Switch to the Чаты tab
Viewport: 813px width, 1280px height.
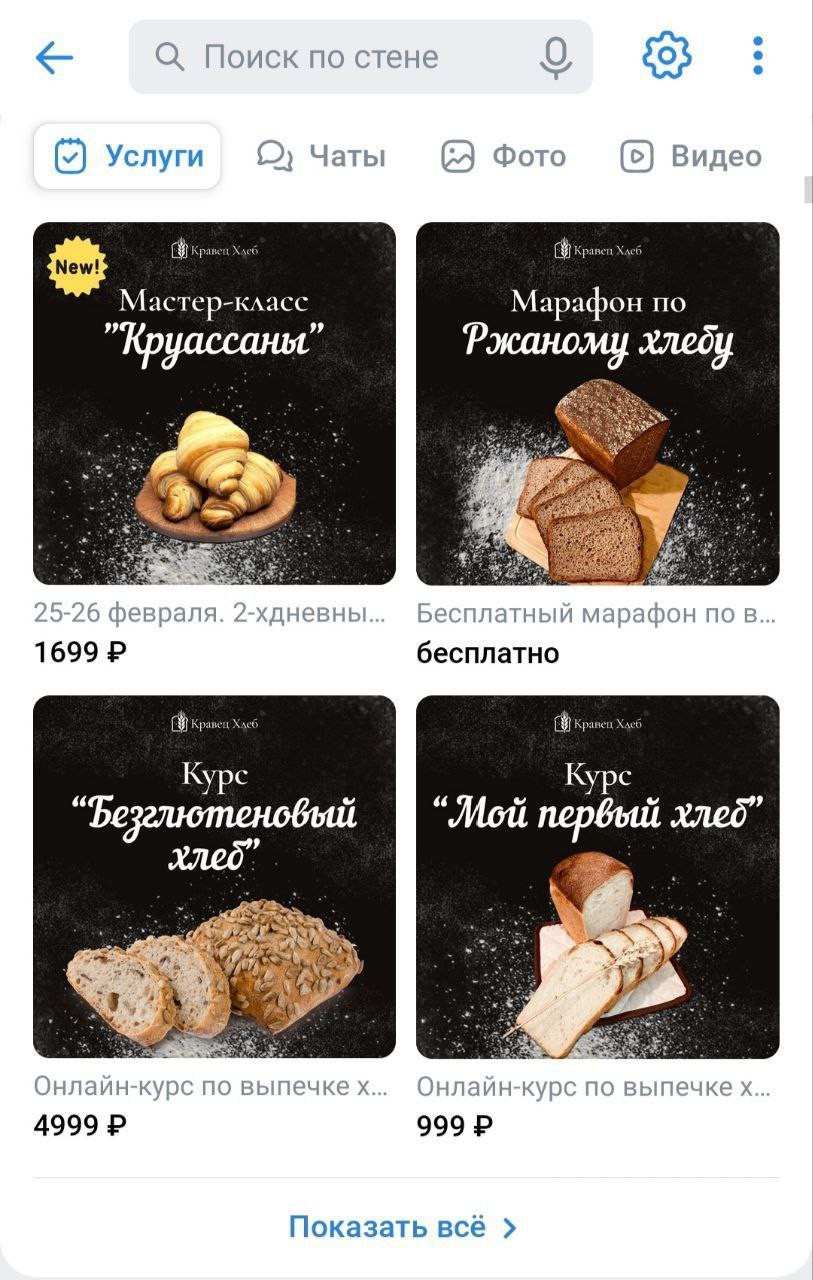pos(322,156)
